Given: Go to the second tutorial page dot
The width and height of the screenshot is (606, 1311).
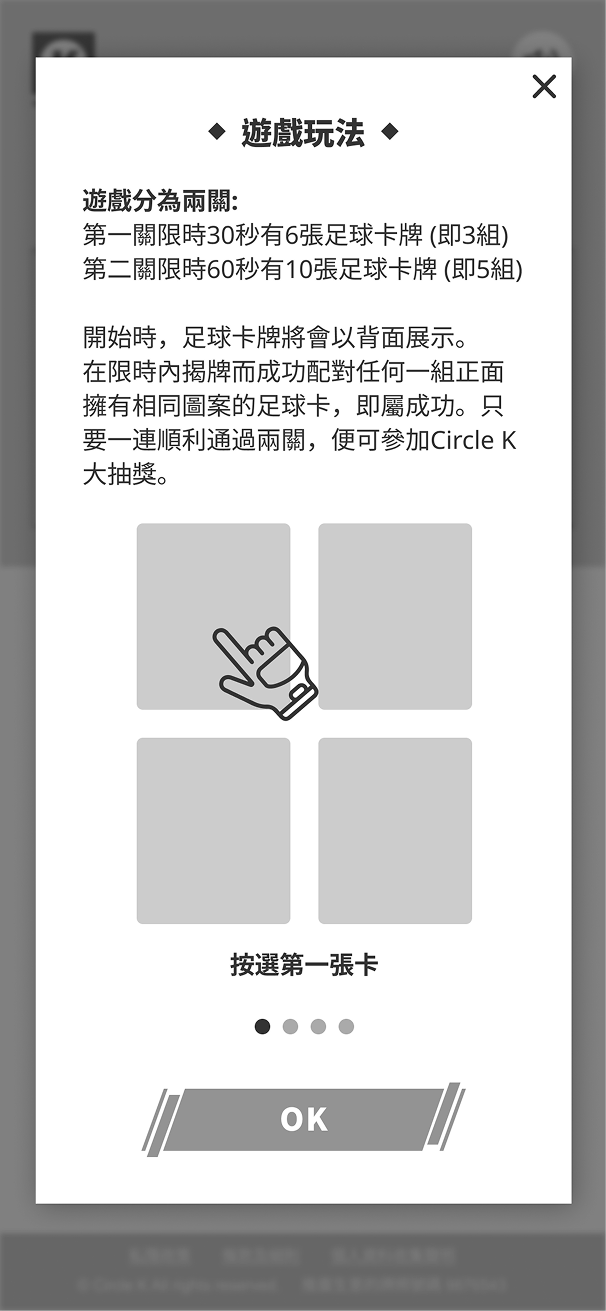Looking at the screenshot, I should 290,1027.
